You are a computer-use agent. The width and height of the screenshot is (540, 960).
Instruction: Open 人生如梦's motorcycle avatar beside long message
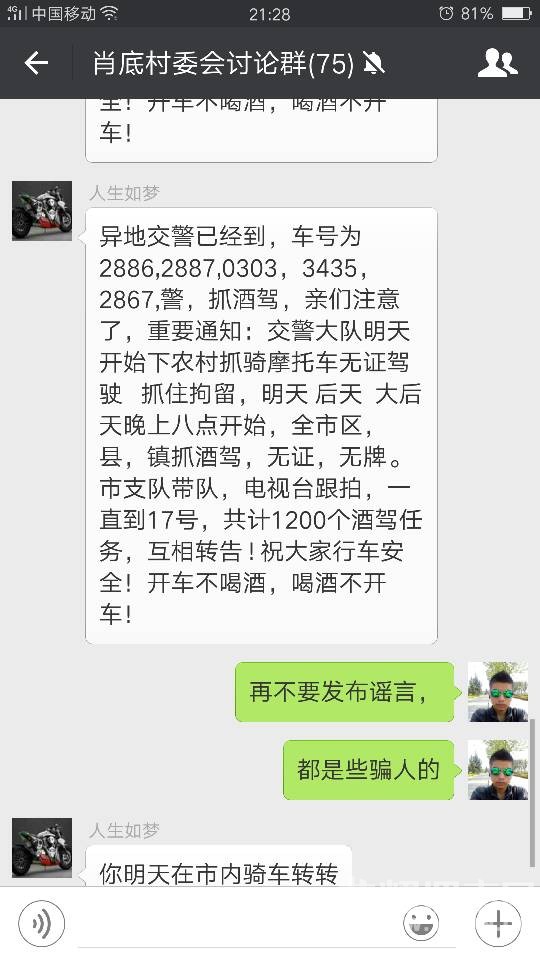coord(42,211)
